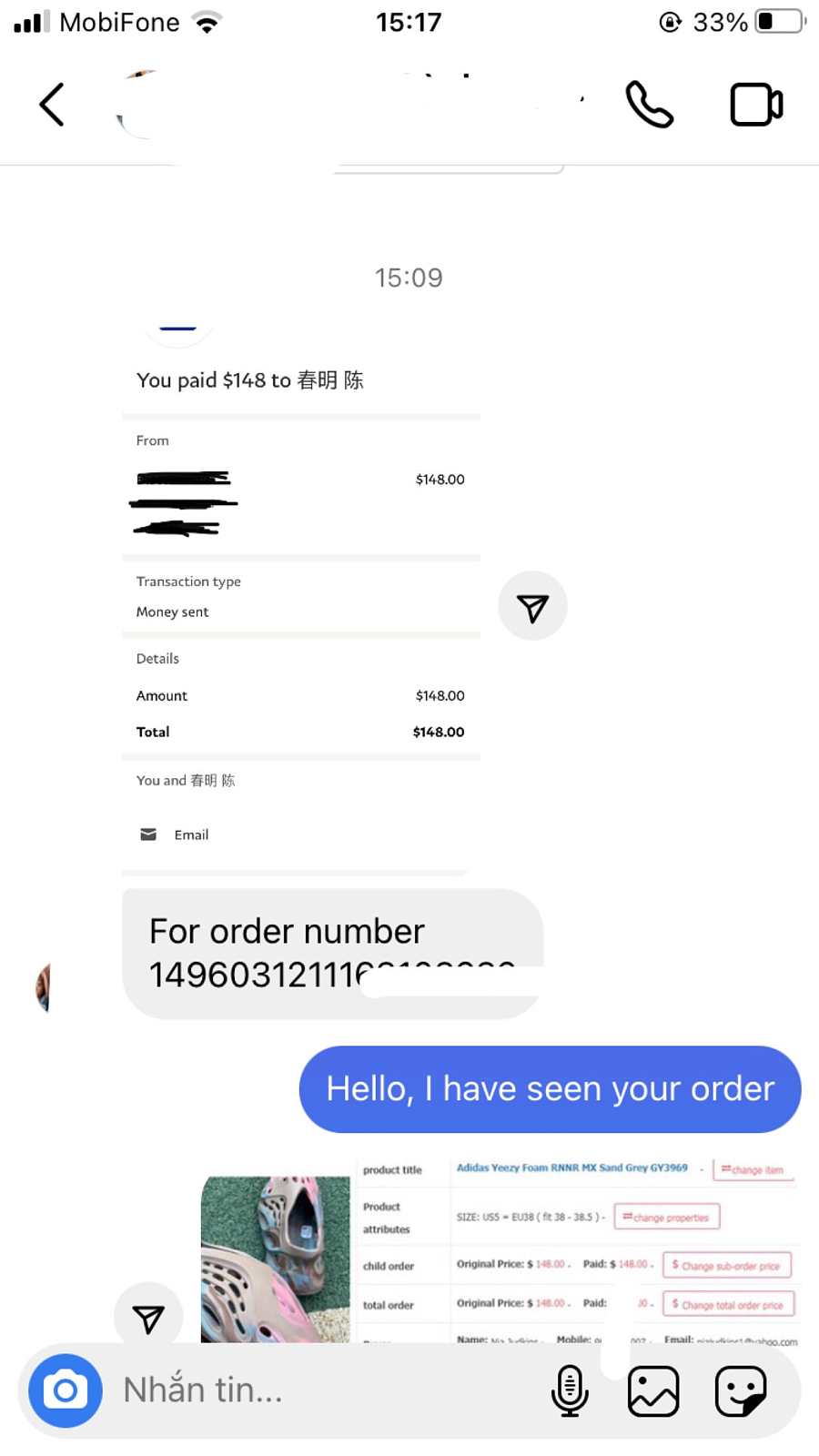Share the Yeezy order image
Screen dimensions: 819x1456
point(148,1317)
